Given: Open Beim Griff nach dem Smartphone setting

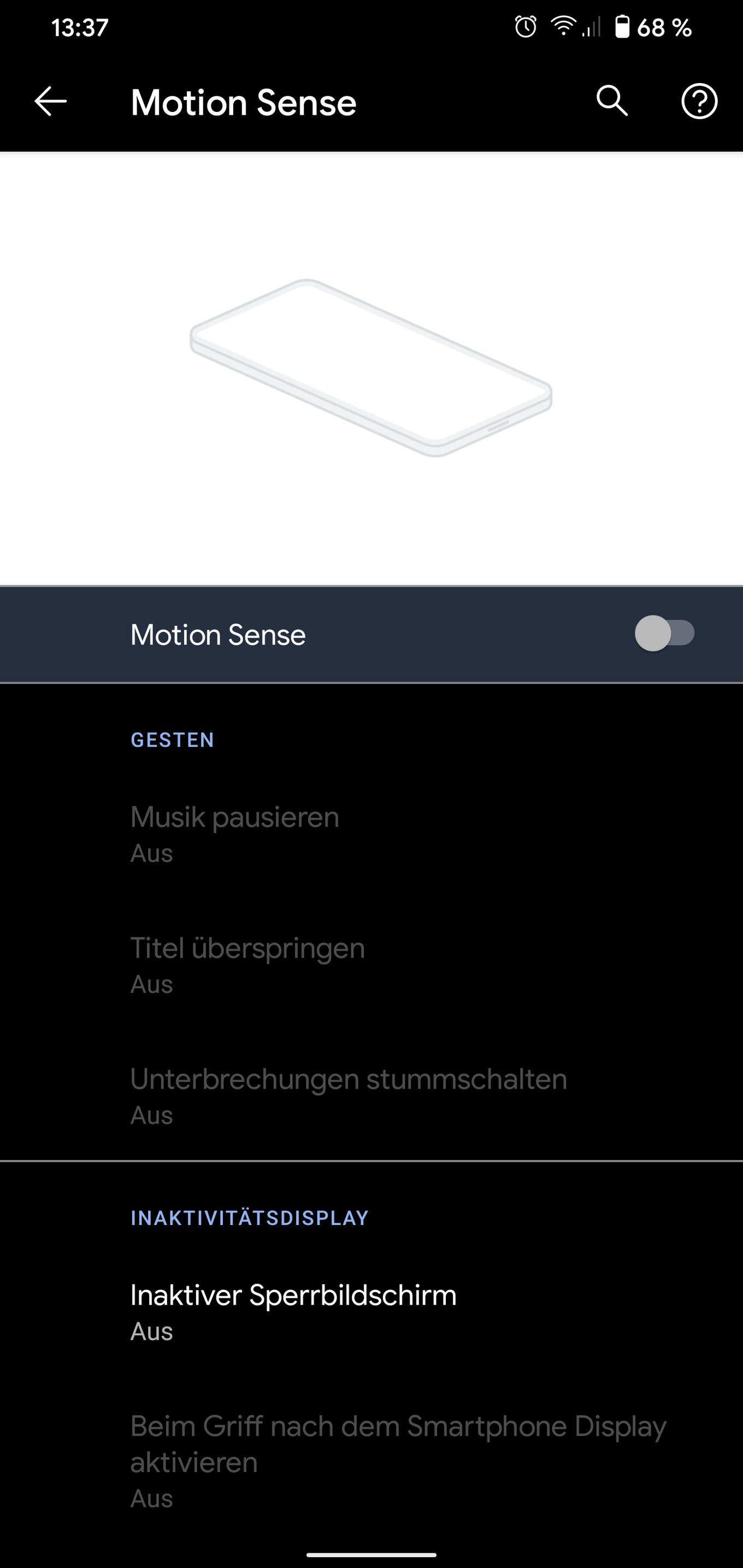Looking at the screenshot, I should tap(371, 1462).
